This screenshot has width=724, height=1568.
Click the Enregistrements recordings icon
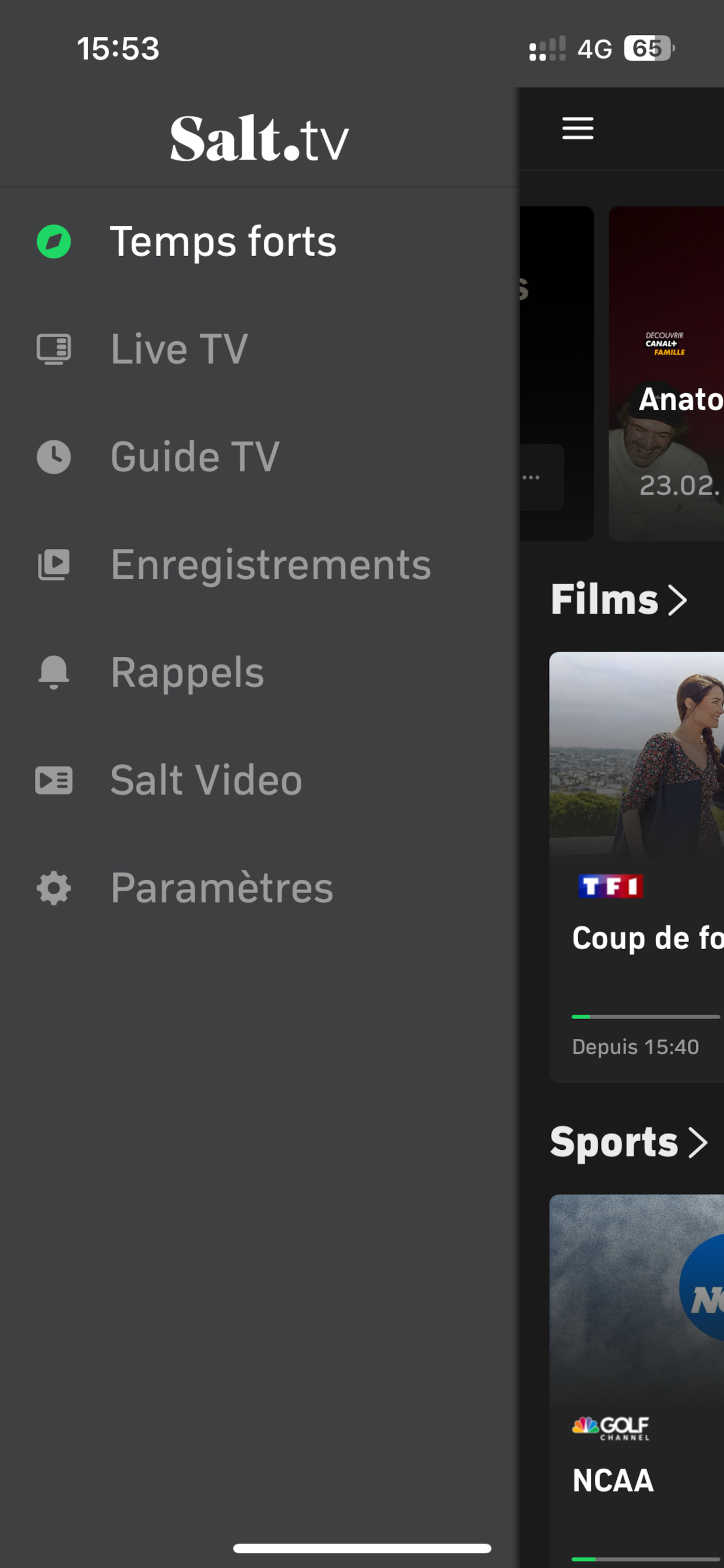[x=54, y=564]
